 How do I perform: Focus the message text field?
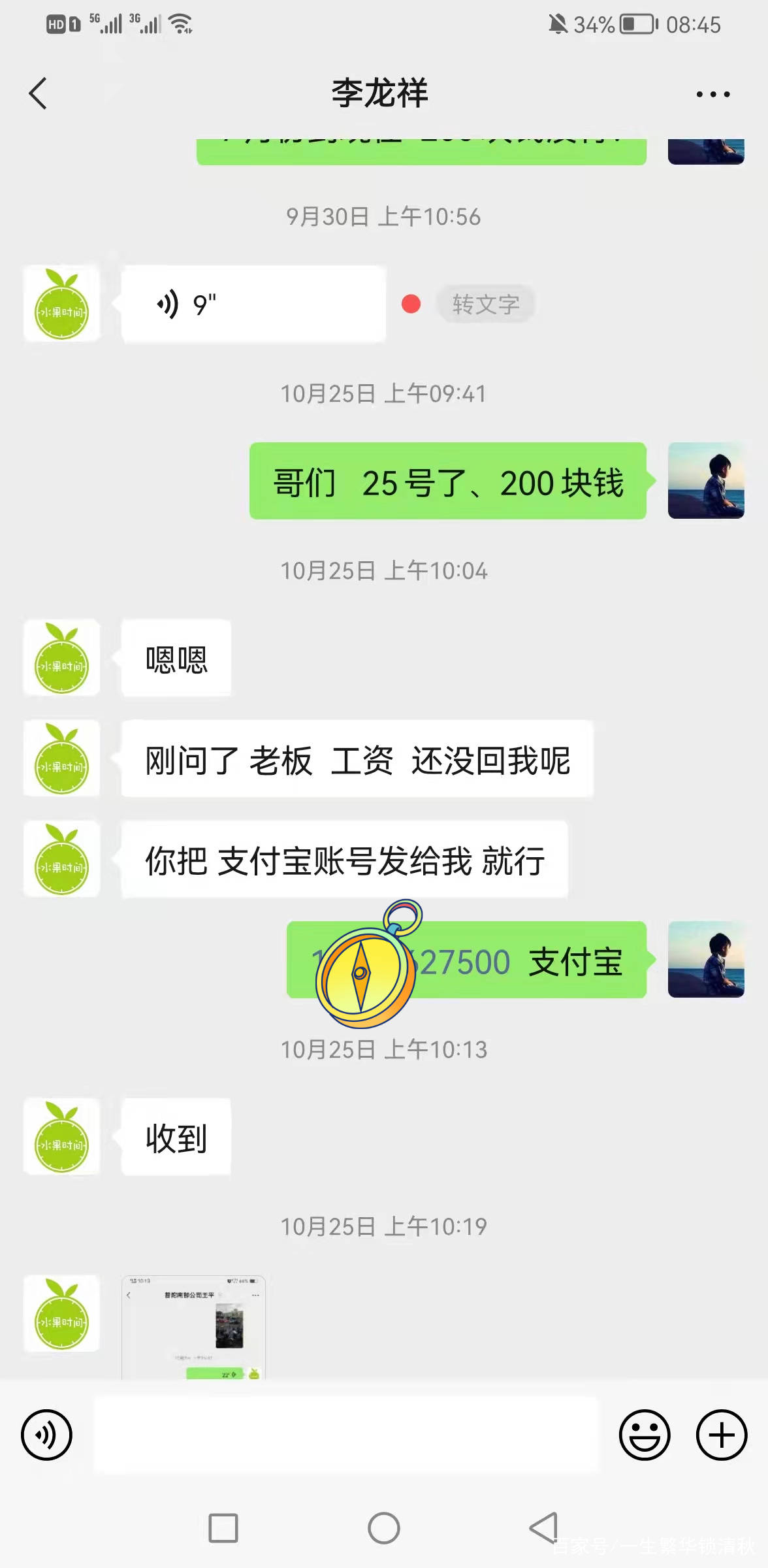click(x=346, y=1435)
